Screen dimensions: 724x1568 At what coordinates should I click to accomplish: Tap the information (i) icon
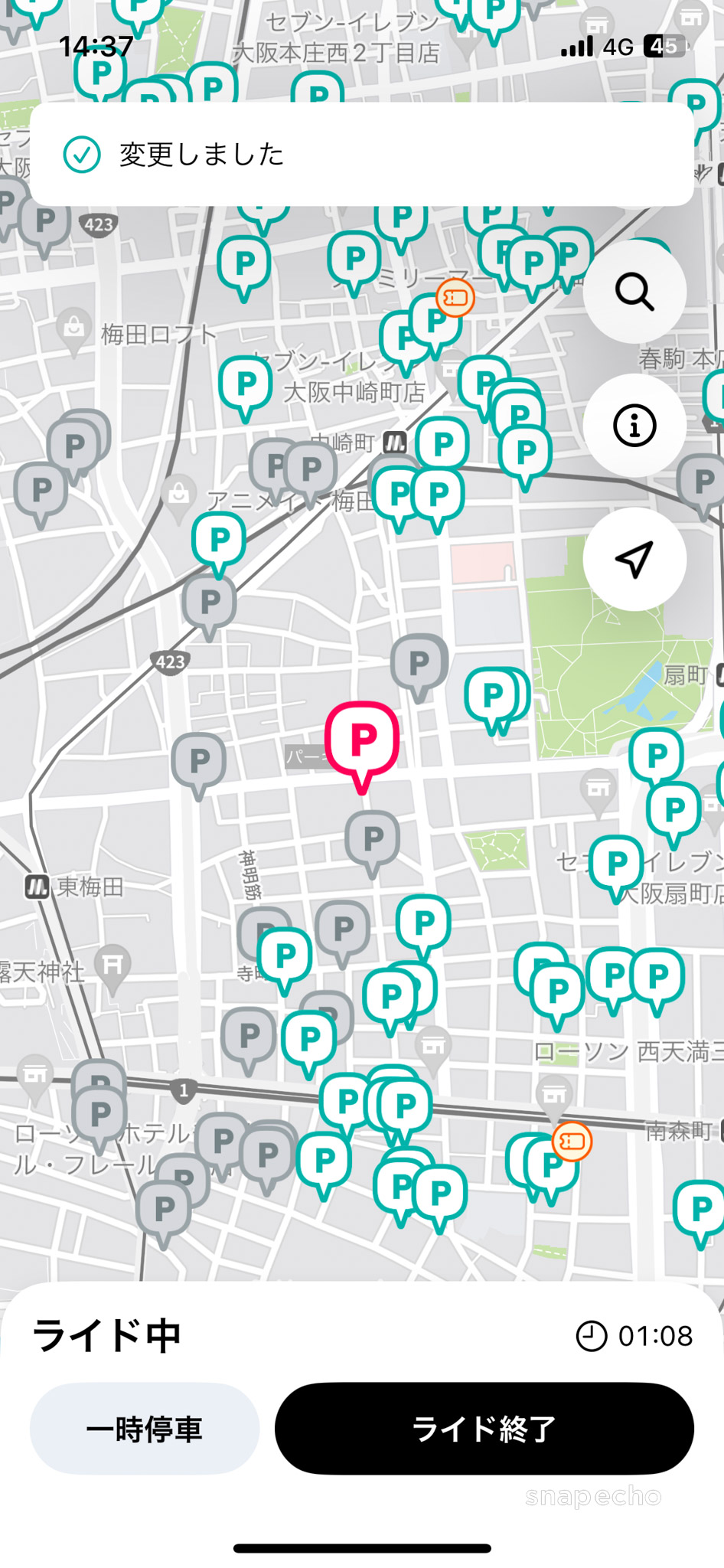(x=634, y=425)
